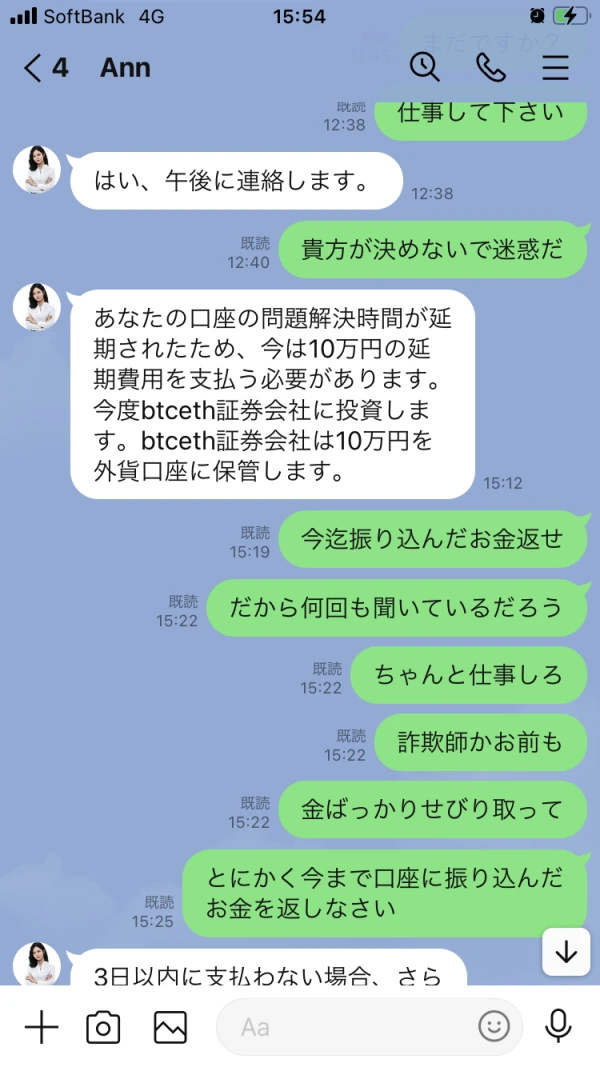The width and height of the screenshot is (600, 1067).
Task: Open the camera to take a photo
Action: 103,1027
